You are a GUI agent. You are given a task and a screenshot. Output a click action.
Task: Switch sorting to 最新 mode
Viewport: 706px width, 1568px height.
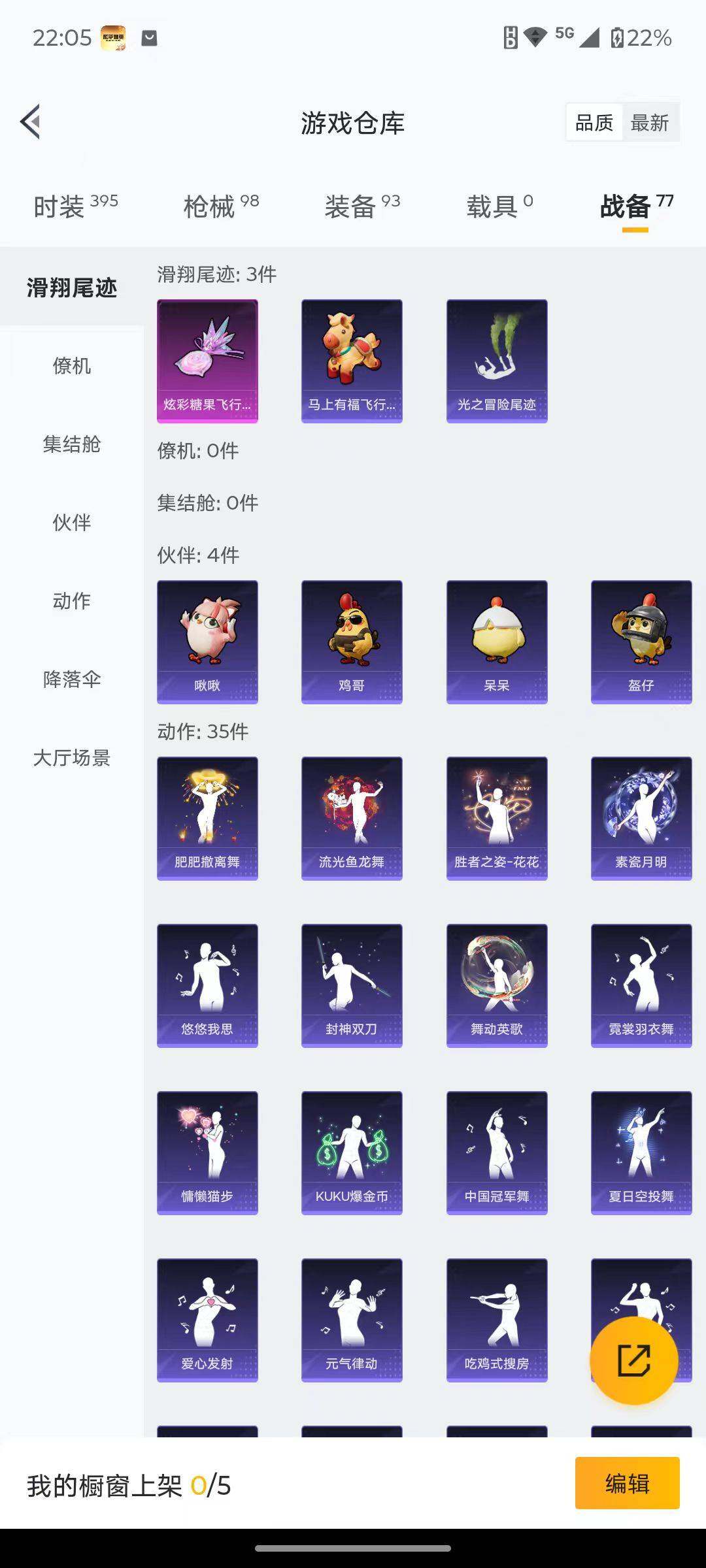(x=651, y=122)
